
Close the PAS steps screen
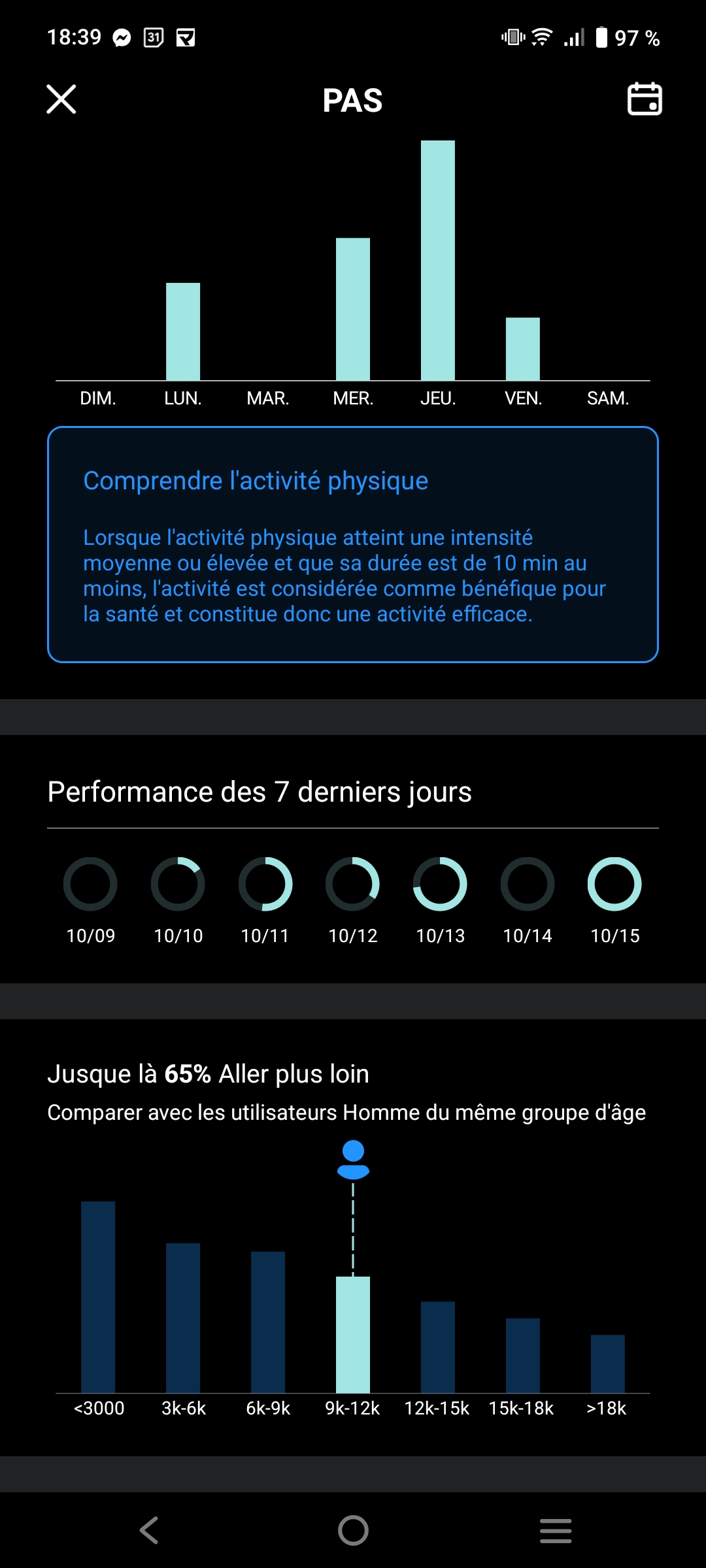pyautogui.click(x=61, y=99)
